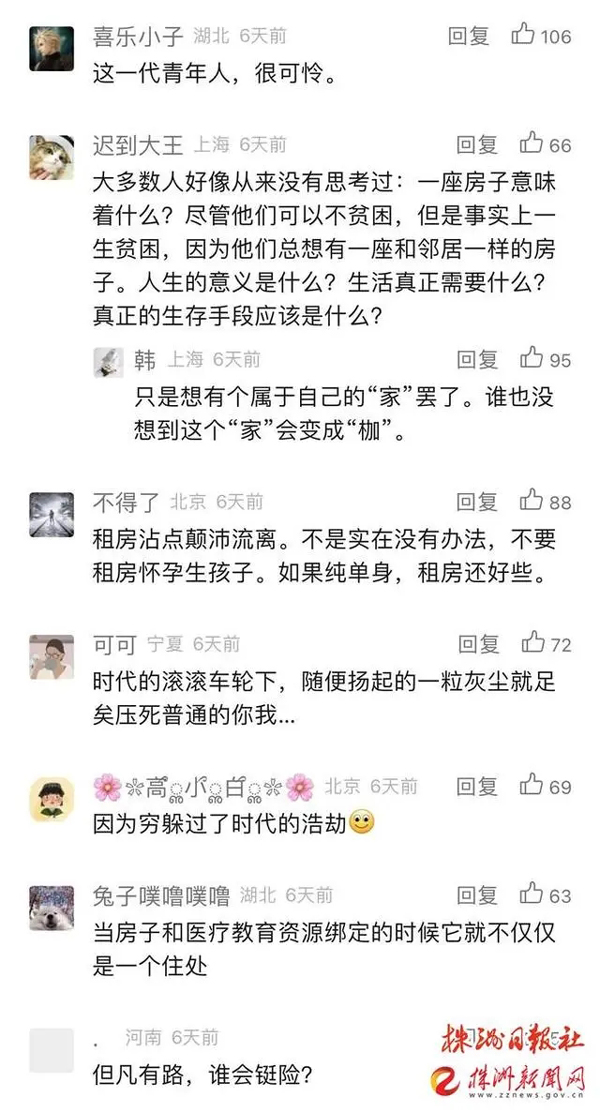Like 喜乐小子's comment
600x1112 pixels.
(541, 35)
